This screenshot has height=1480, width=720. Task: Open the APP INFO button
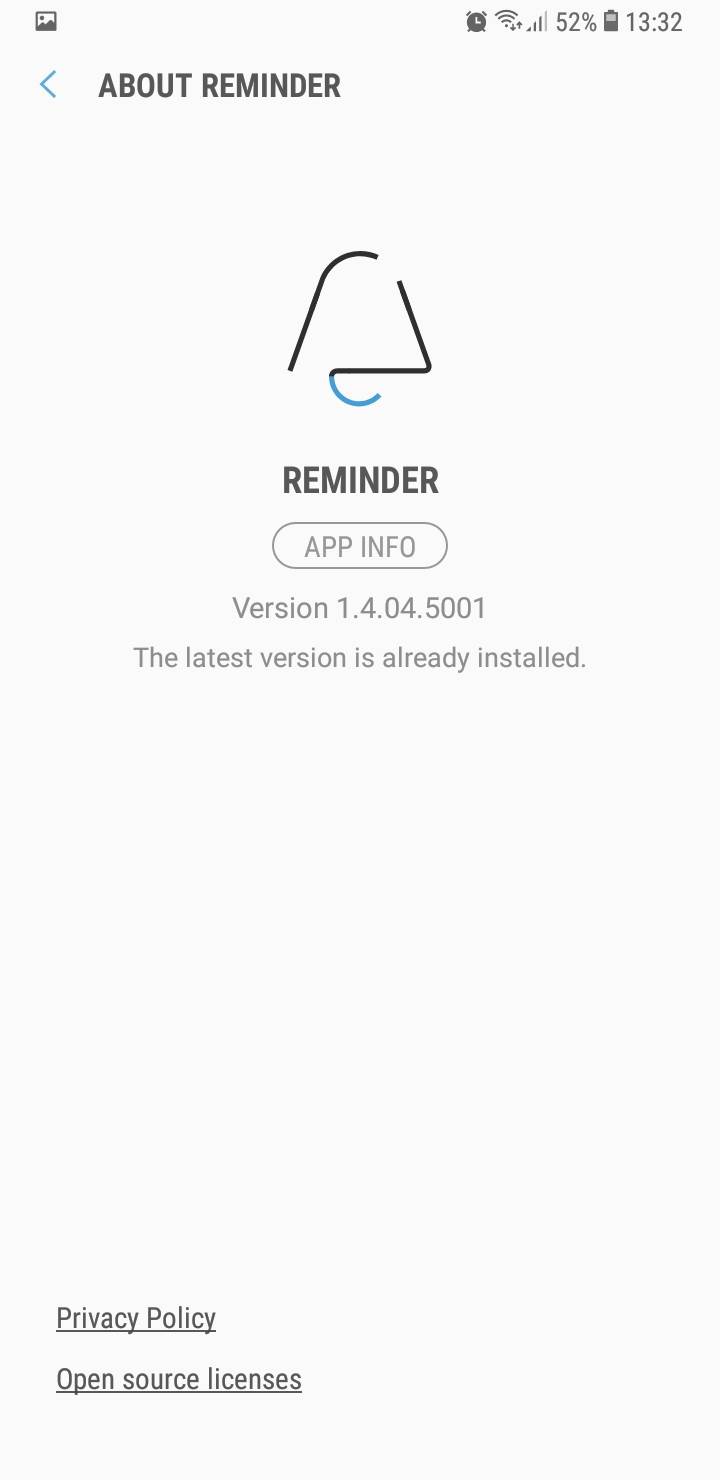pyautogui.click(x=360, y=547)
